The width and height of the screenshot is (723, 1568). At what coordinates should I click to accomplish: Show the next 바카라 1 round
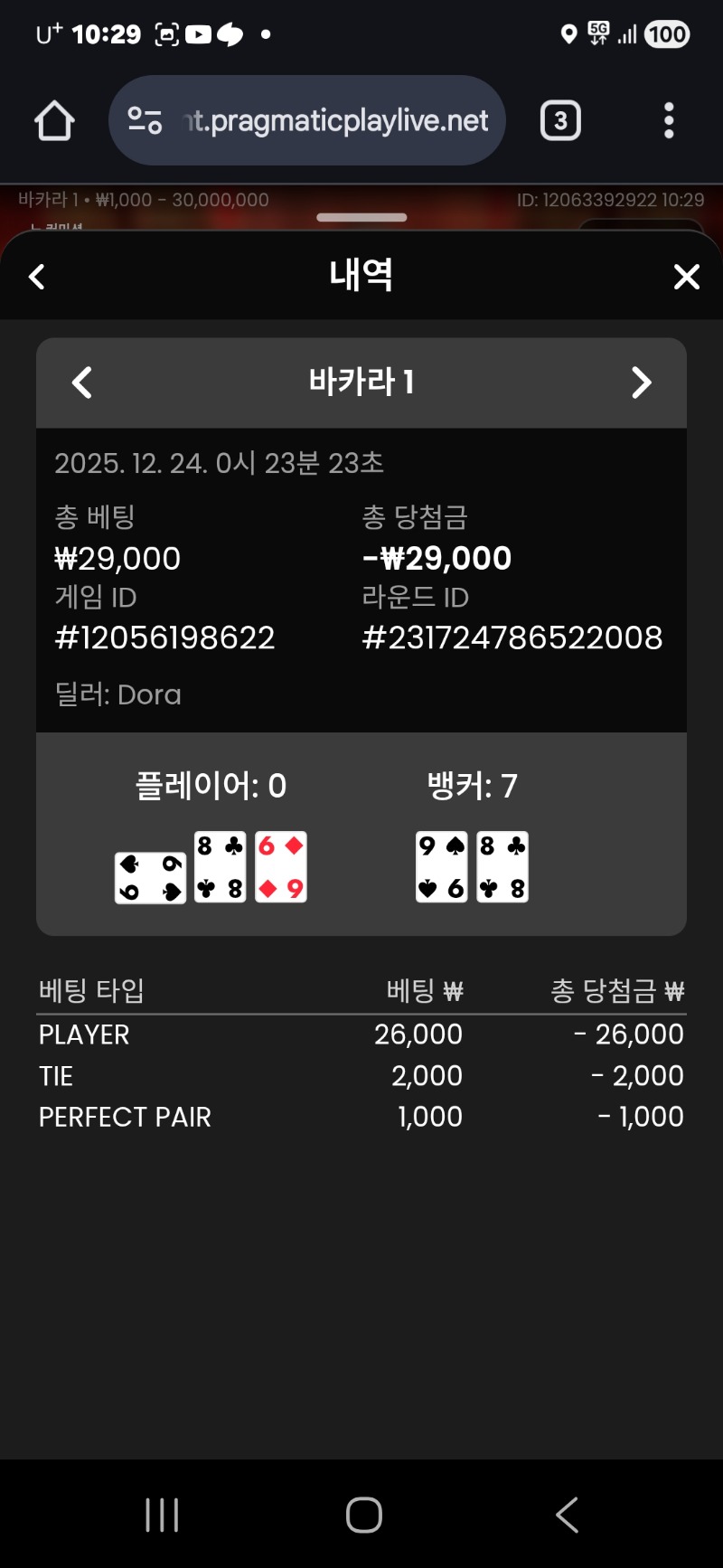[641, 383]
